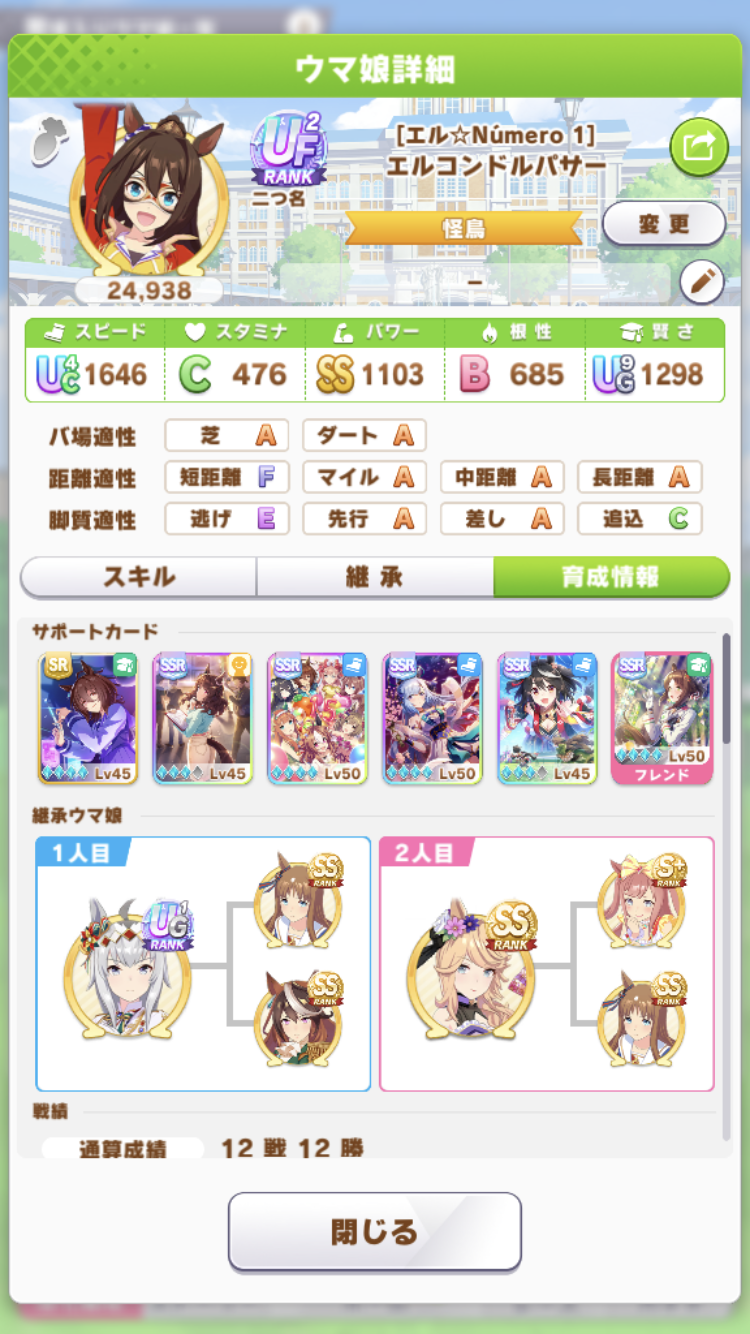Switch to the スキル tab
This screenshot has width=750, height=1334.
point(139,577)
